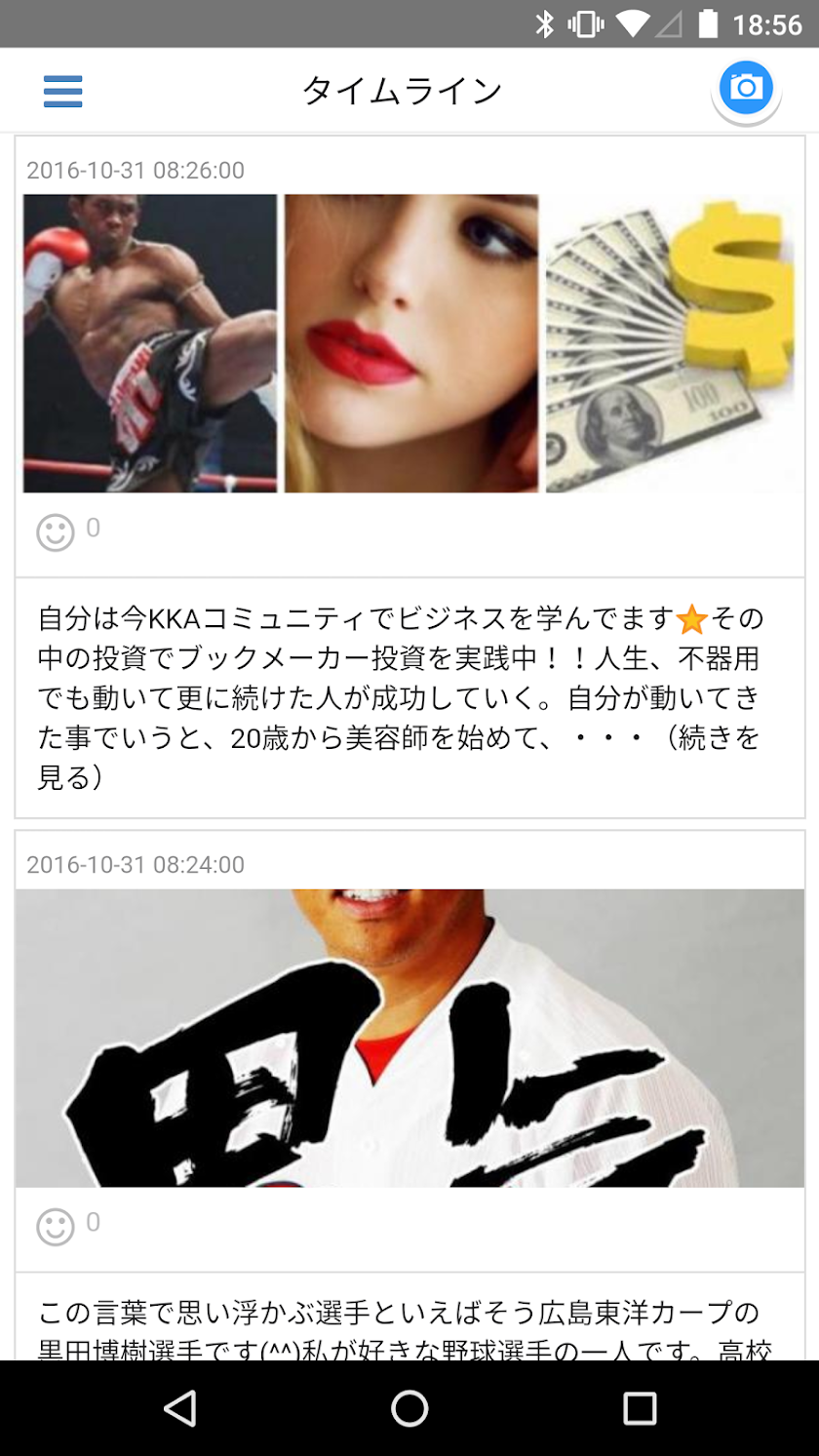Go back with the system back button
The width and height of the screenshot is (819, 1456).
(179, 1408)
